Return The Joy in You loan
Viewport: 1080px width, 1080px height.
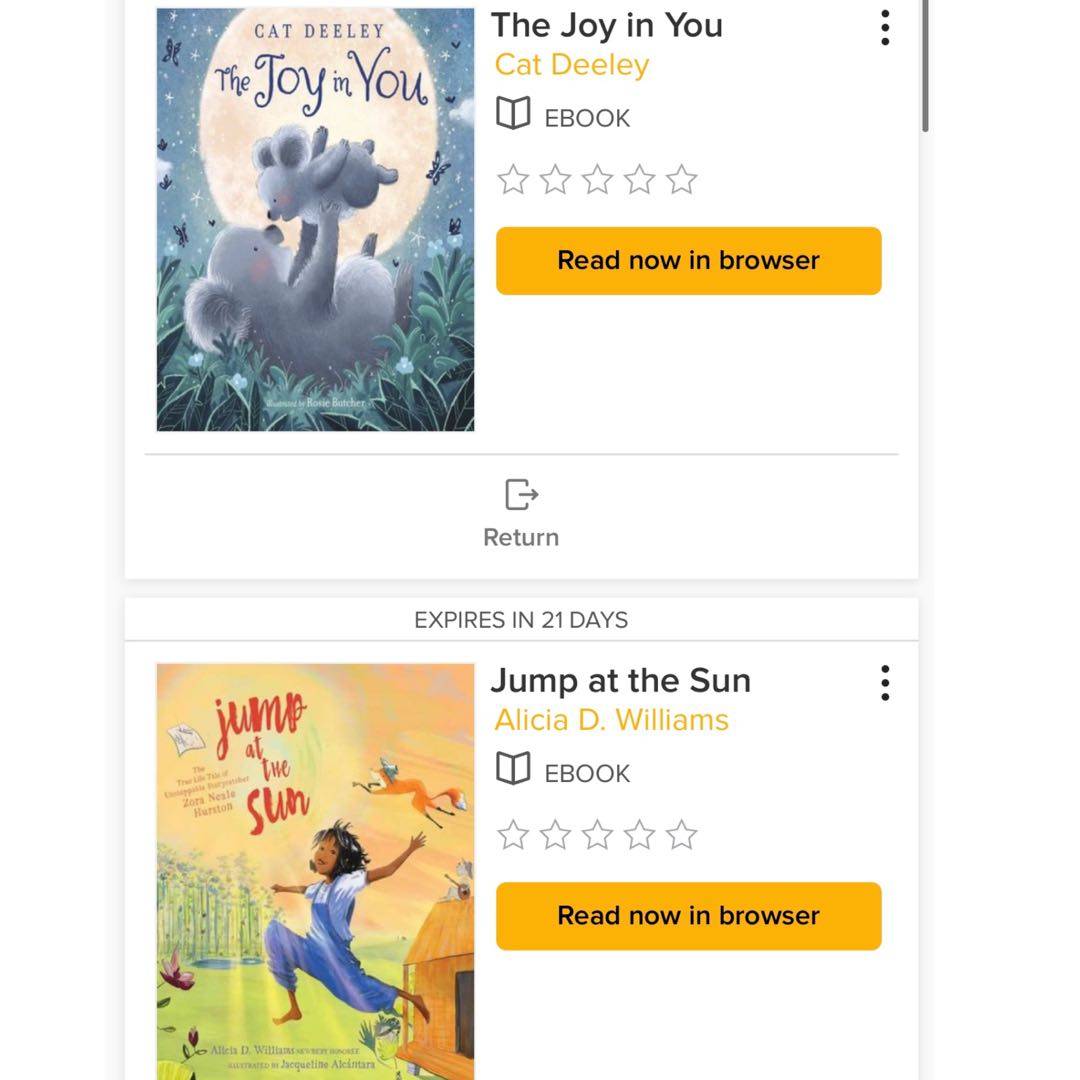521,513
